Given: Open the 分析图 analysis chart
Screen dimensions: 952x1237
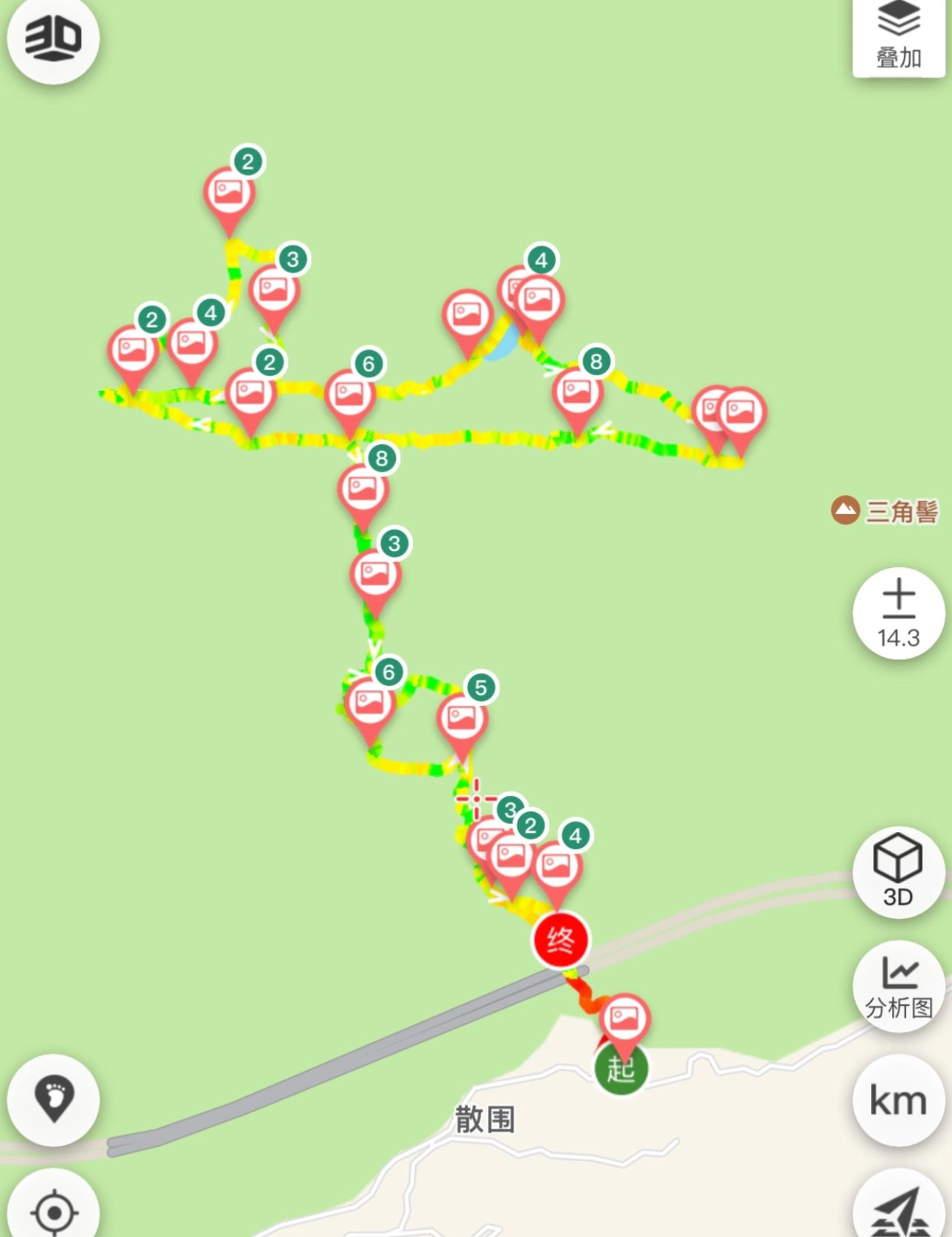Looking at the screenshot, I should [x=898, y=988].
